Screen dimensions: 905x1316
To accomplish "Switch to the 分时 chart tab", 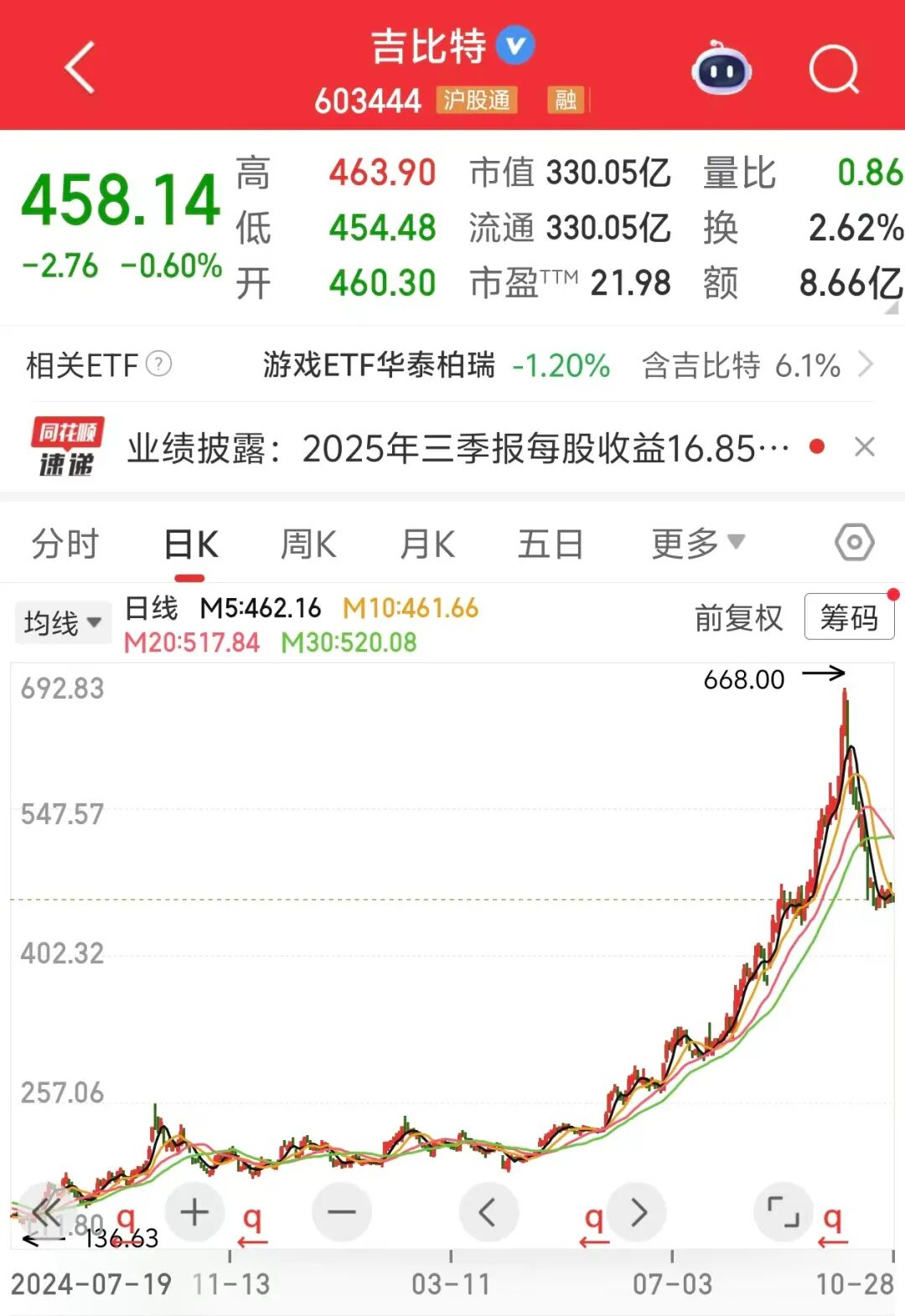I will coord(65,544).
